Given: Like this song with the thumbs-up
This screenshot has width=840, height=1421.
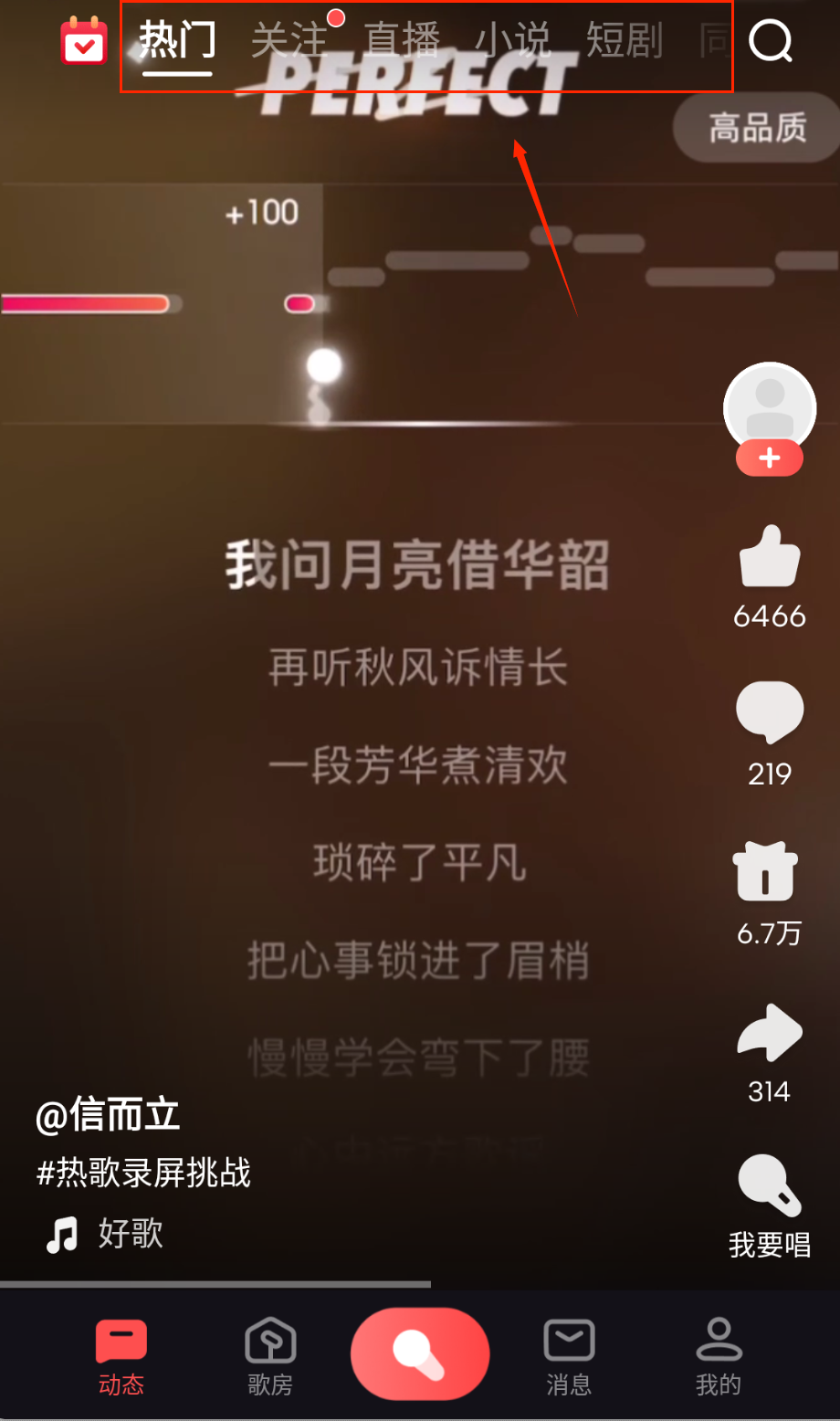Looking at the screenshot, I should click(x=770, y=557).
